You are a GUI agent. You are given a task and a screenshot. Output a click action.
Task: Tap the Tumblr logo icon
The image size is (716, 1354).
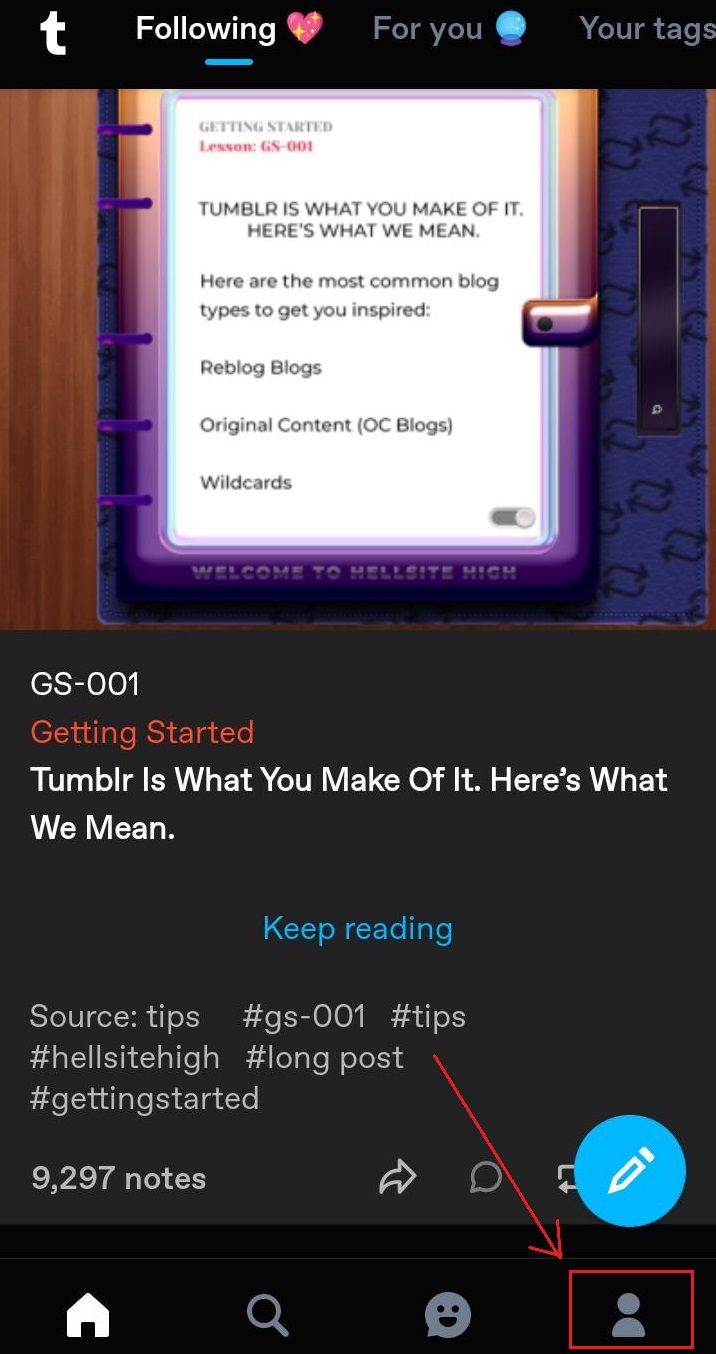coord(53,34)
